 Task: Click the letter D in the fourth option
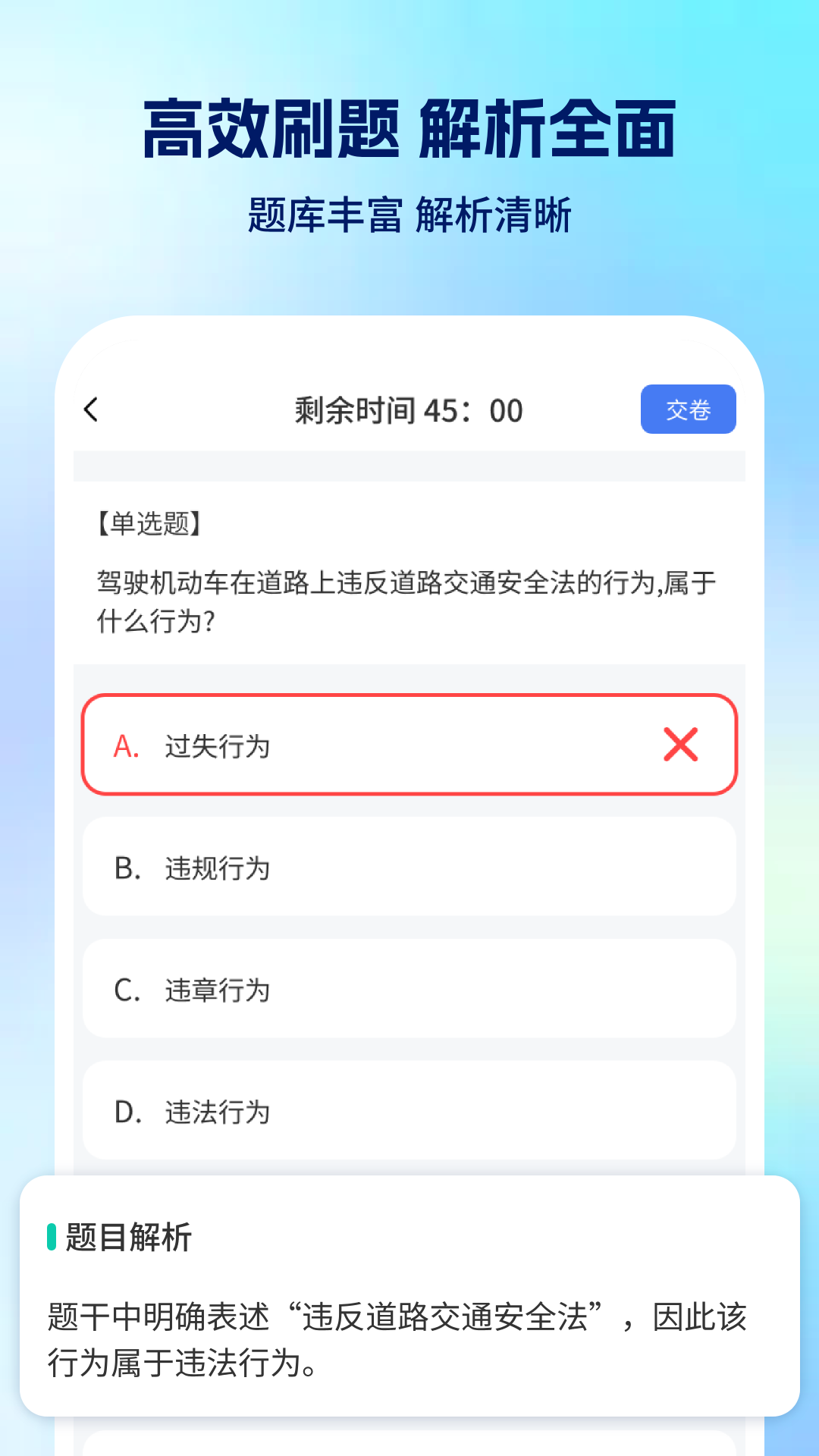coord(126,1112)
